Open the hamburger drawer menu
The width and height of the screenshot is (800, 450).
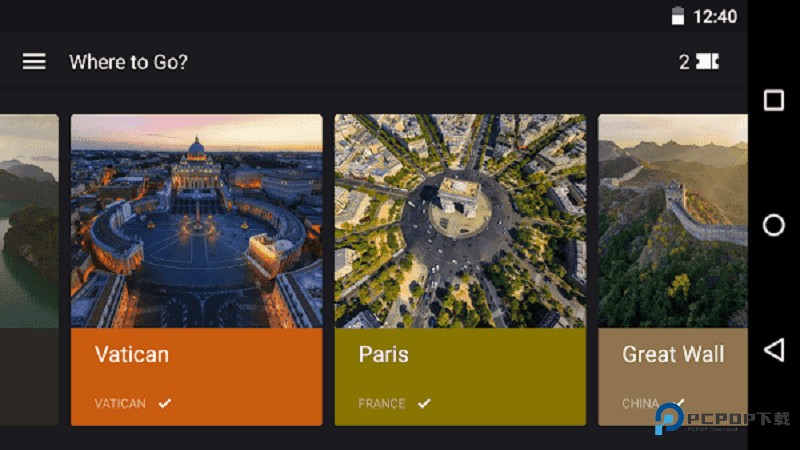coord(34,62)
